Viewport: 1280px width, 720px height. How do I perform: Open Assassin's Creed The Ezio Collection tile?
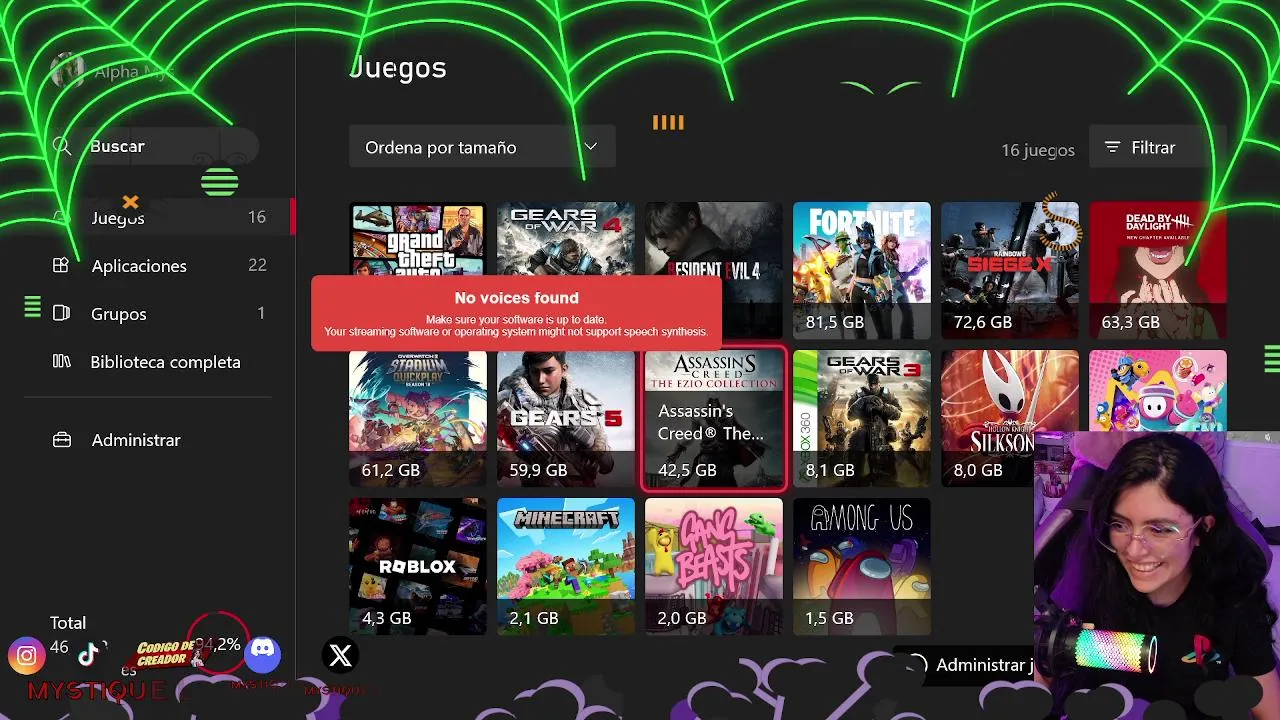point(713,418)
